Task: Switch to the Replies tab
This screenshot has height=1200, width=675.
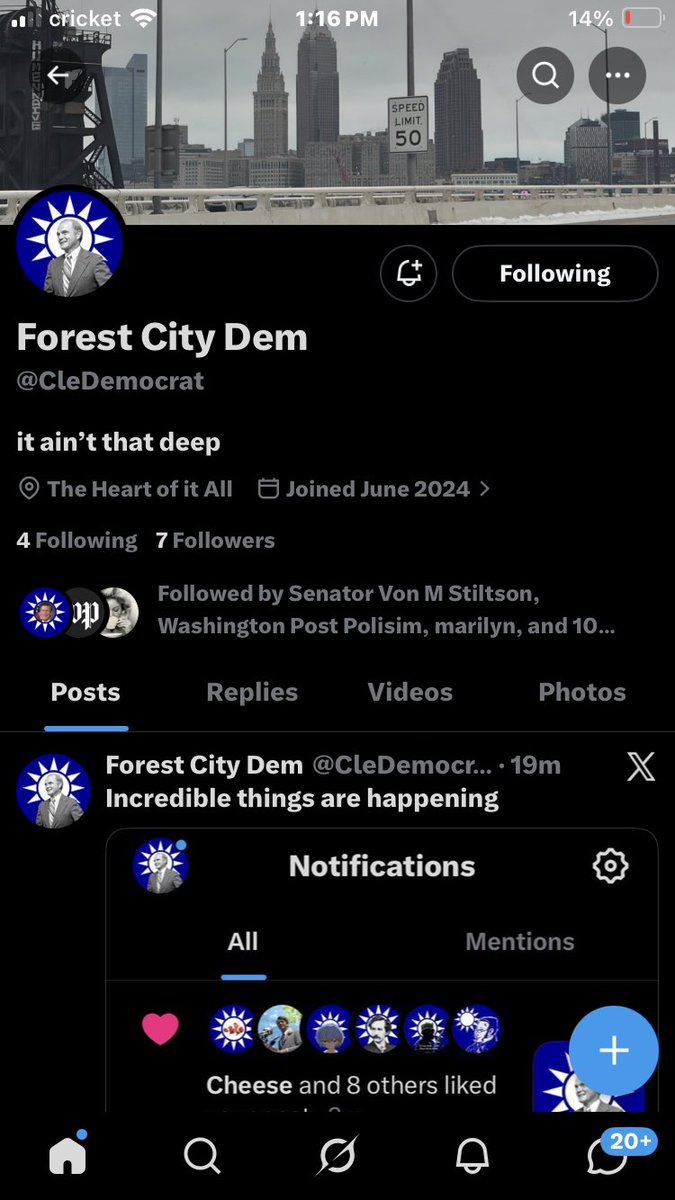Action: point(252,692)
